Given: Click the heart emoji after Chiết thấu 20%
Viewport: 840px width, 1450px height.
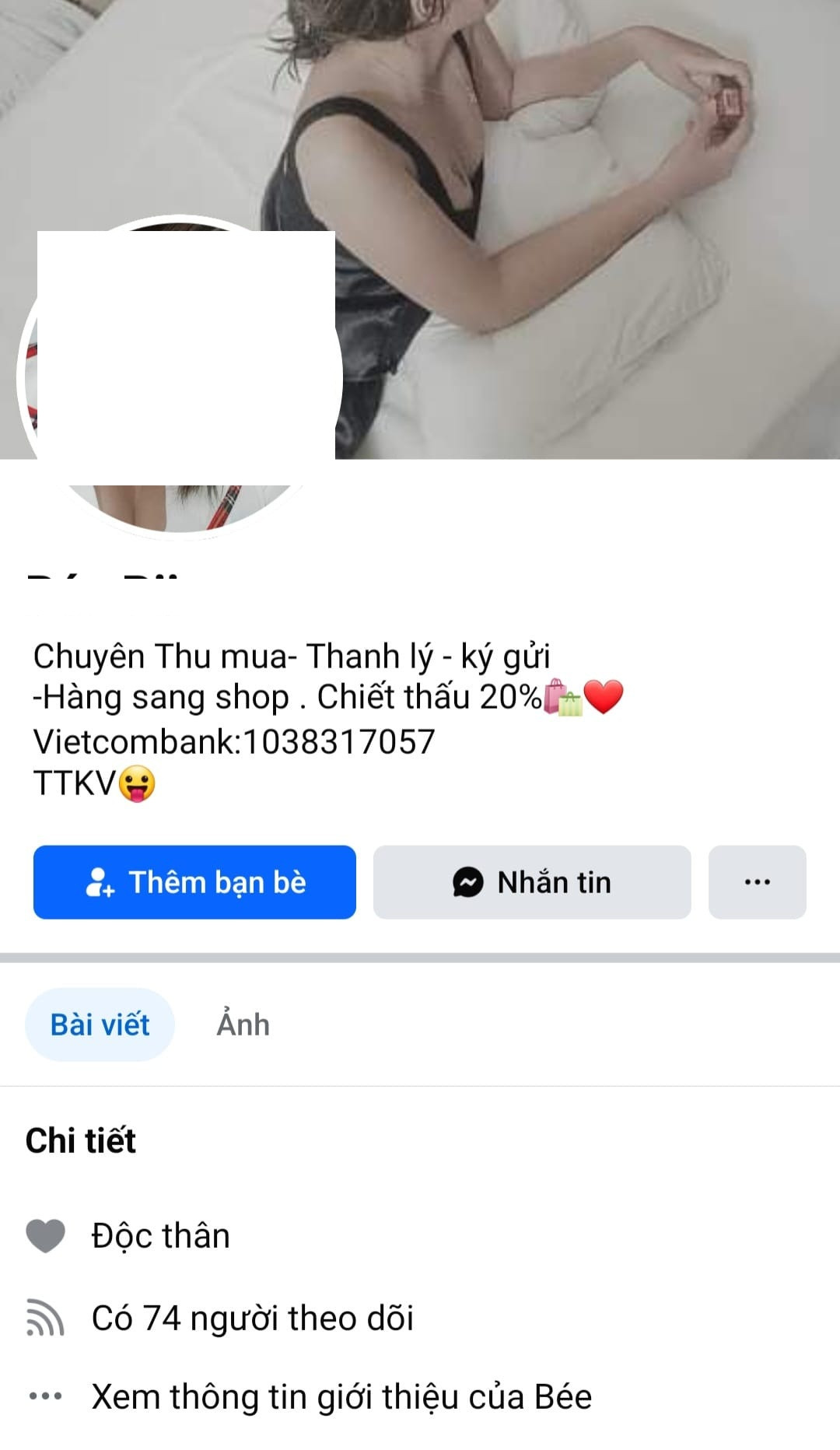Looking at the screenshot, I should click(604, 698).
